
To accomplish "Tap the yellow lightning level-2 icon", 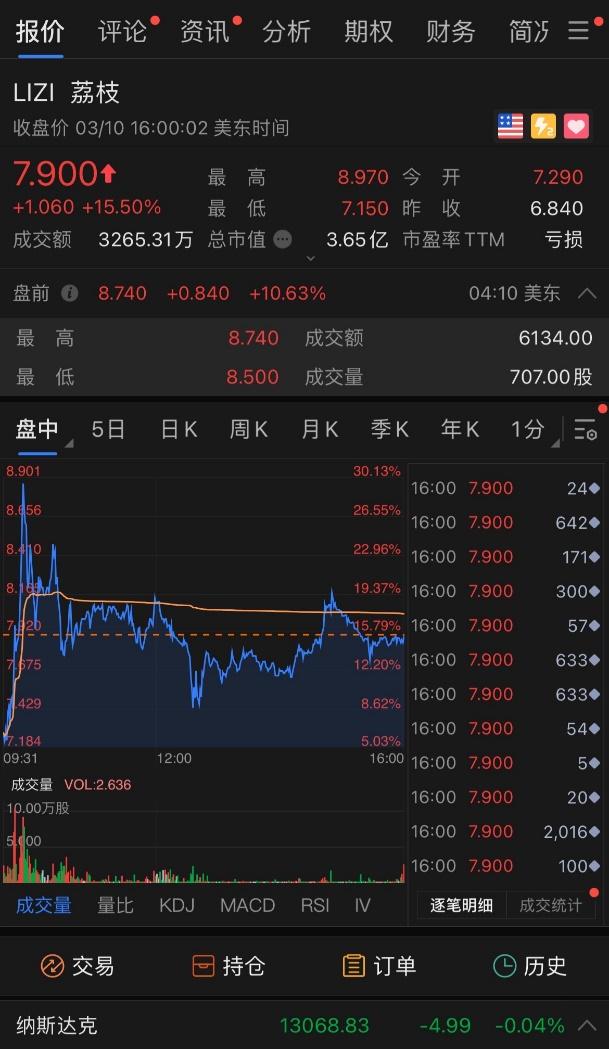I will [543, 127].
